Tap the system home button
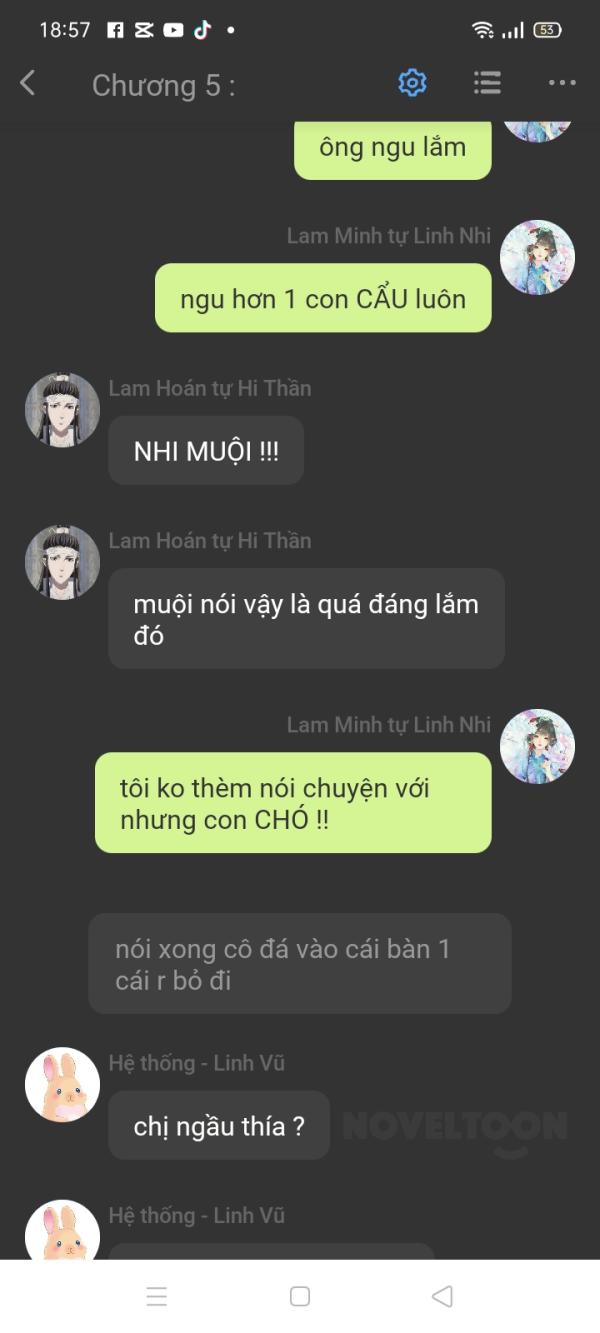 point(300,1296)
